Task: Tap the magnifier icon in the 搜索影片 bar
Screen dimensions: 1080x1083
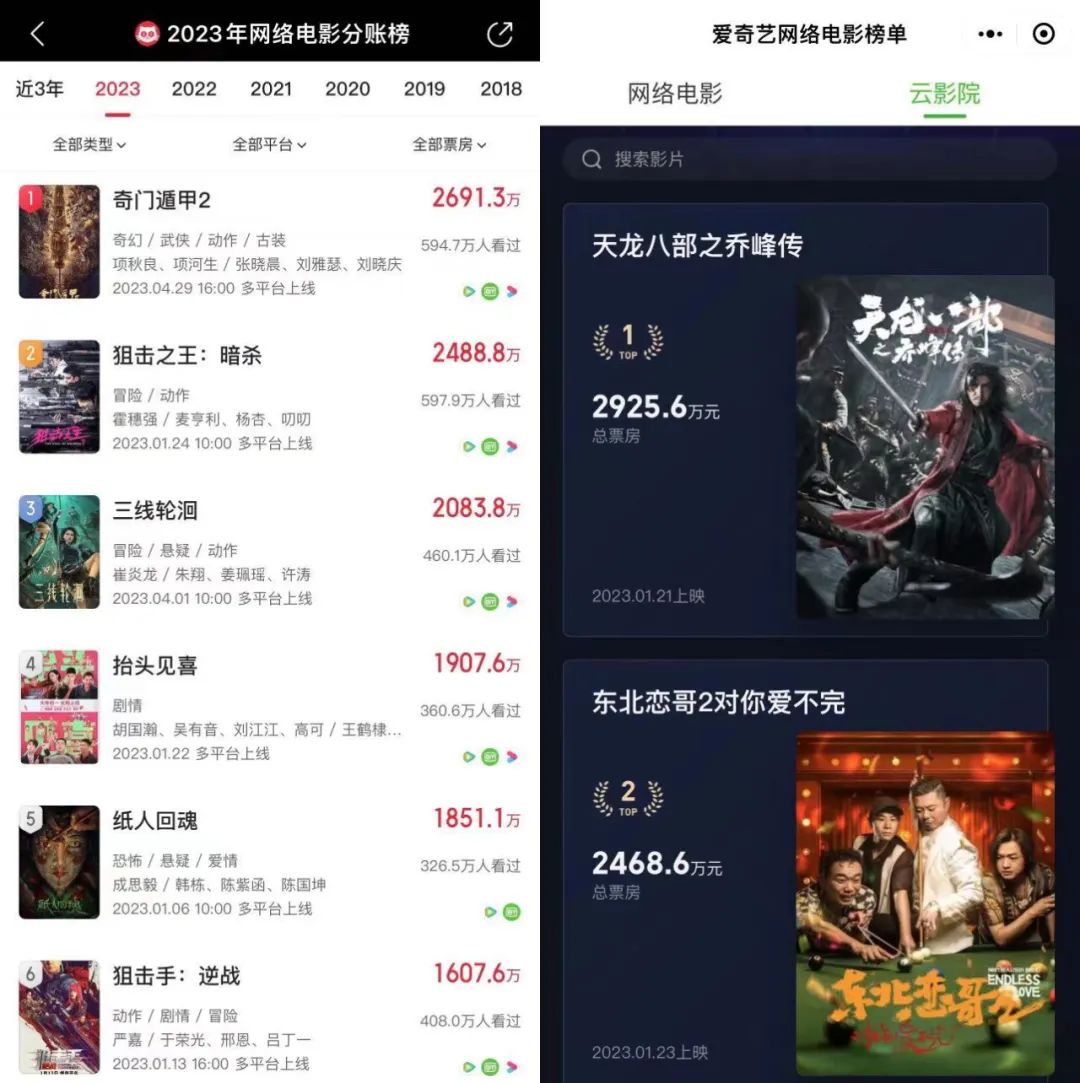Action: coord(592,159)
